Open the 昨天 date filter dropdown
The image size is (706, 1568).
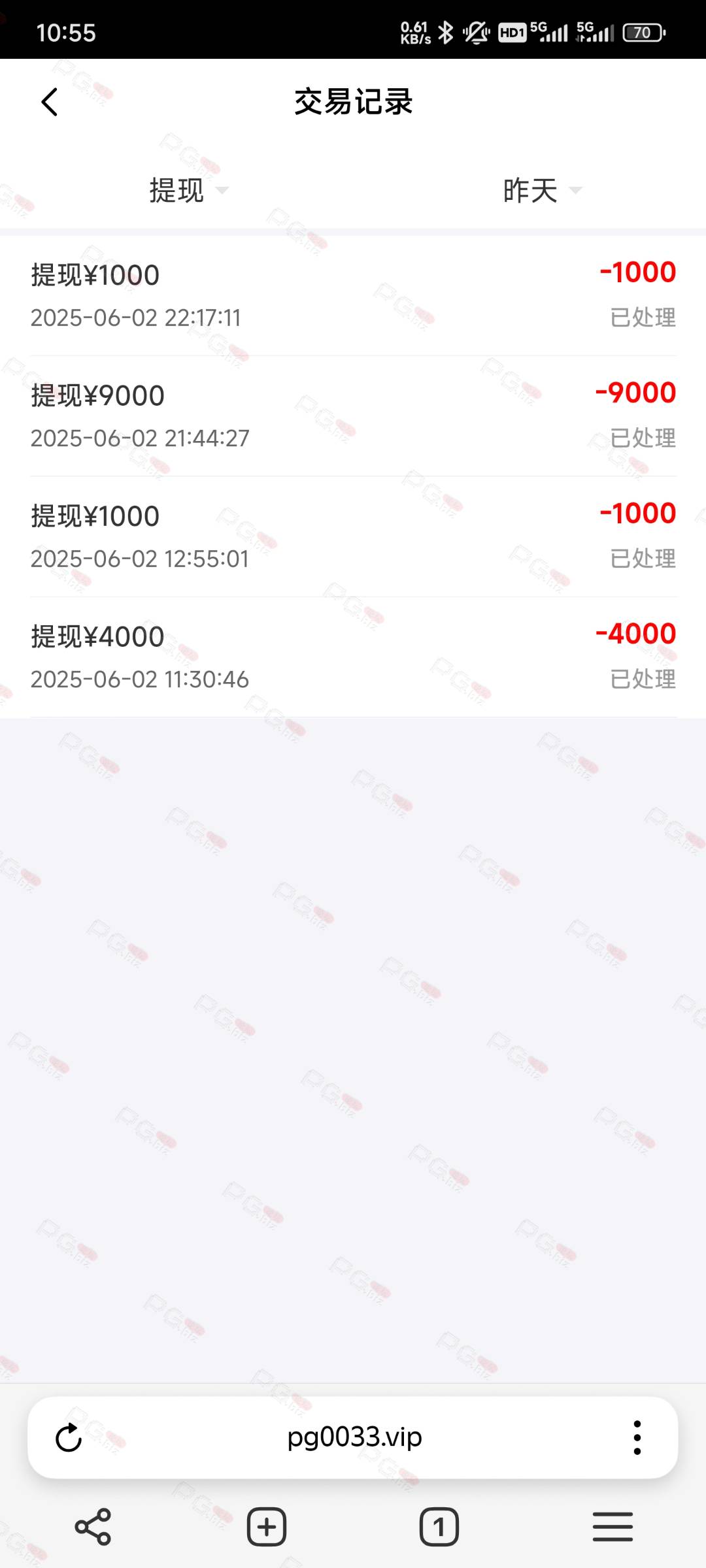tap(542, 191)
